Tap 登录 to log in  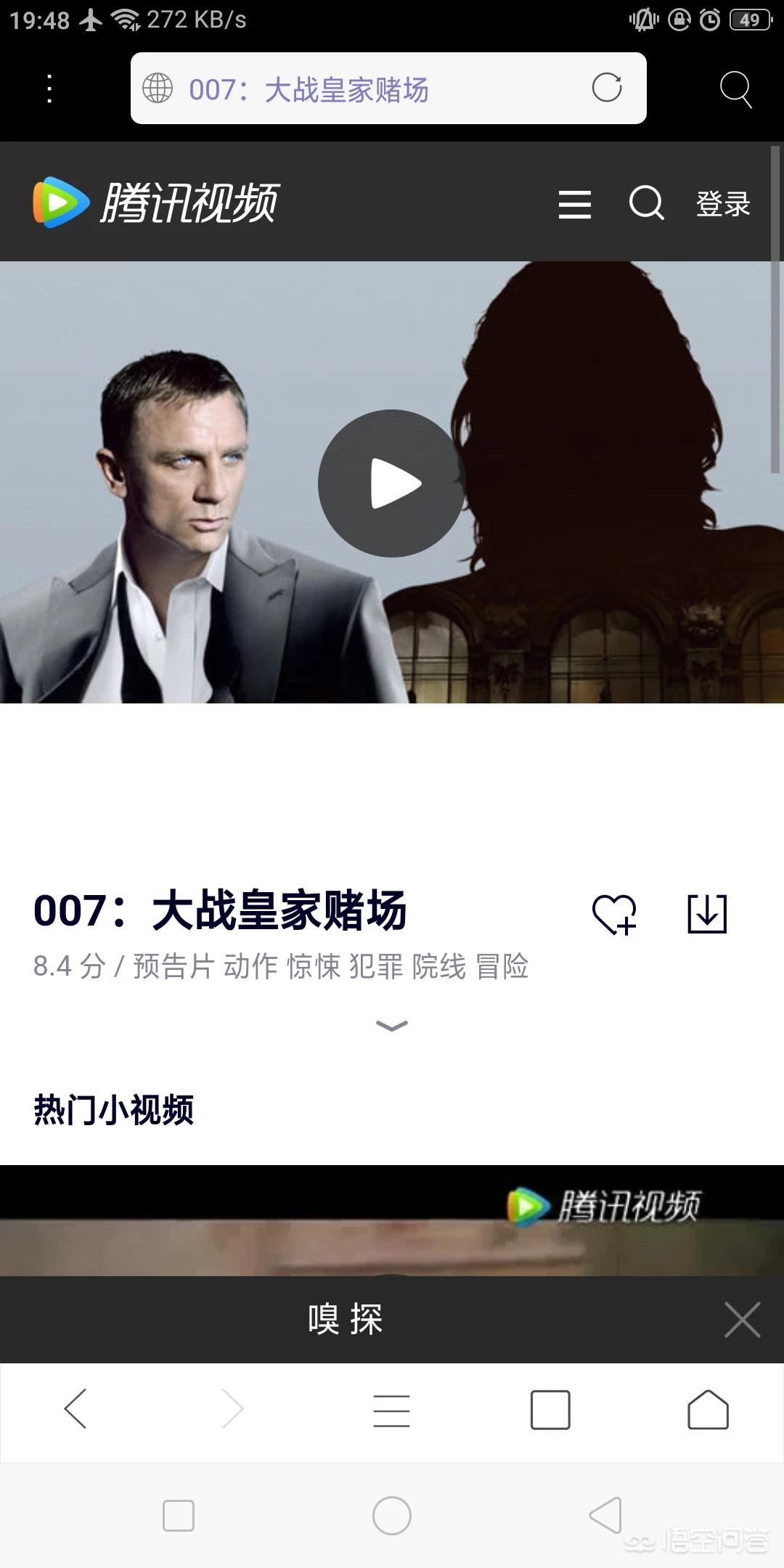click(x=723, y=203)
